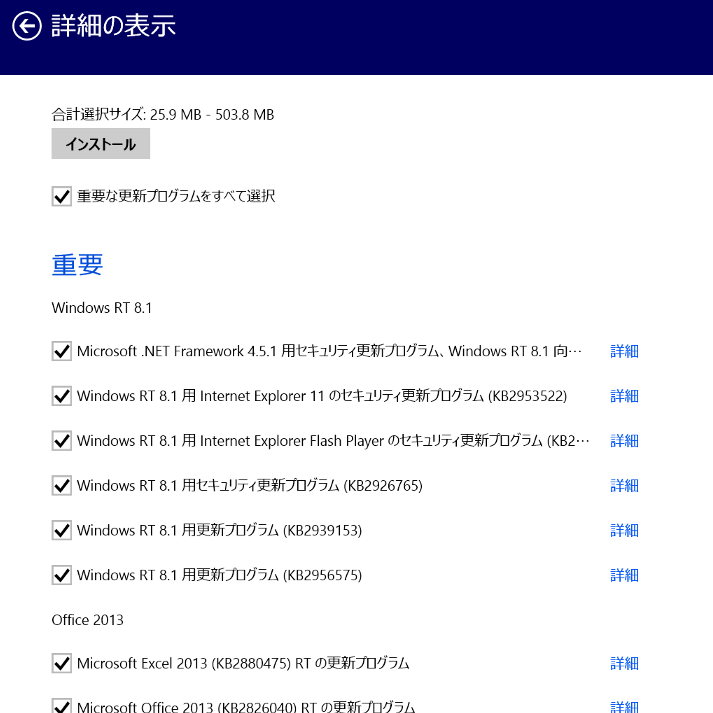Open 詳細 for .NET Framework 4.5.1 update
The image size is (713, 713).
(624, 351)
